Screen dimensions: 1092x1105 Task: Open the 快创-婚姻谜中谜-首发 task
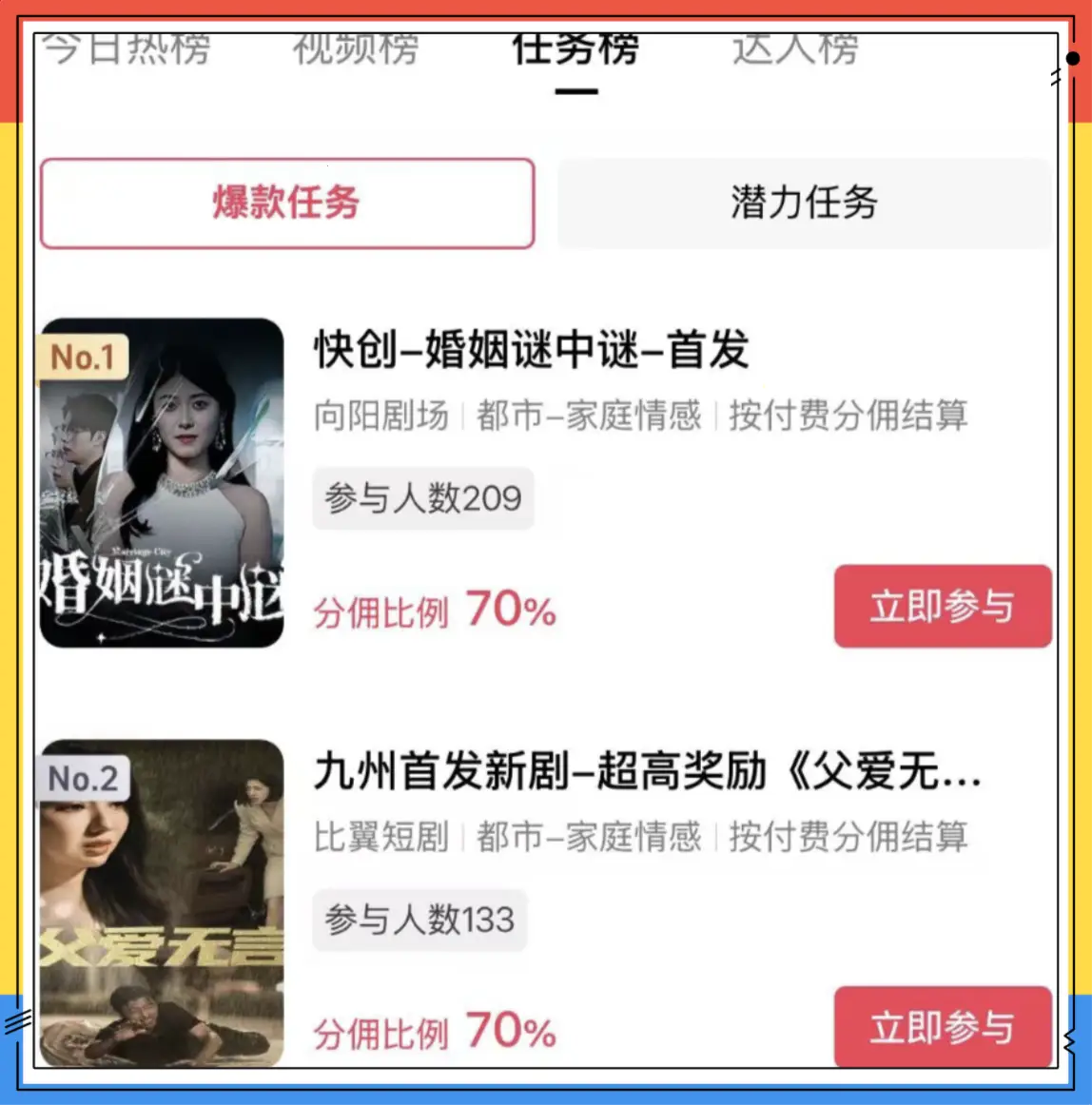(x=532, y=350)
